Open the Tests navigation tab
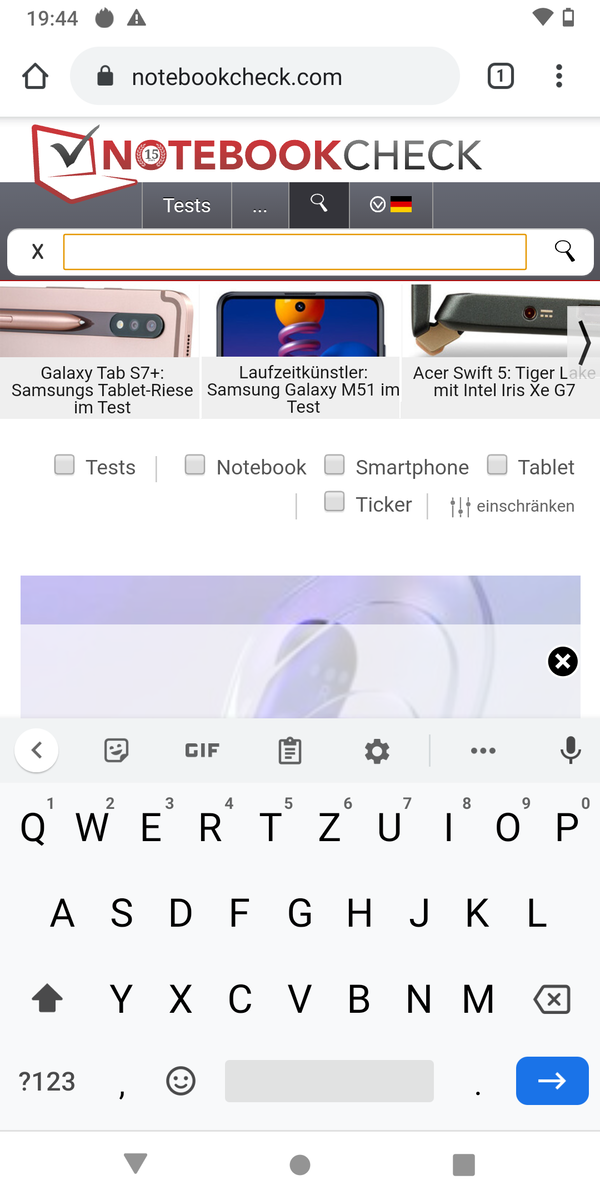This screenshot has width=600, height=1200. [187, 205]
